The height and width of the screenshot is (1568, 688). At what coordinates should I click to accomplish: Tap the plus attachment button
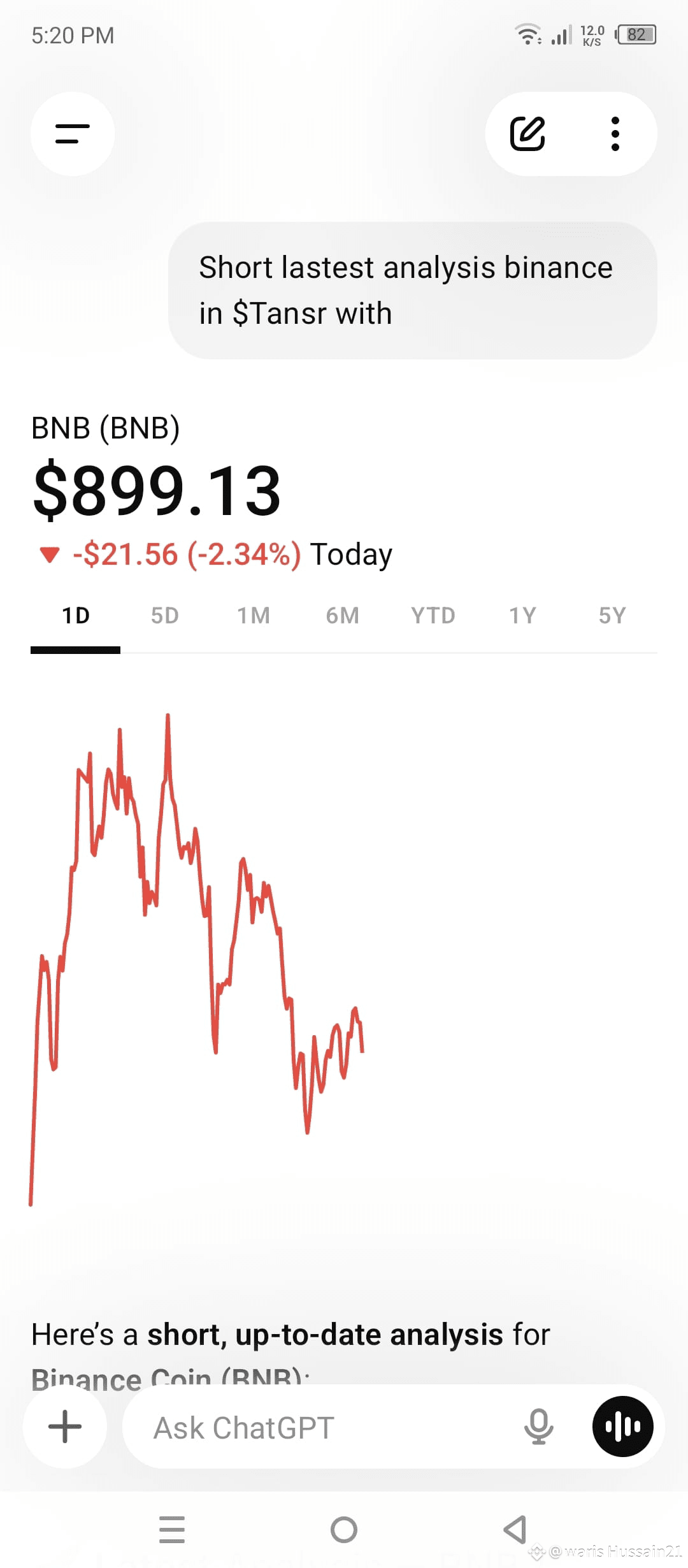pyautogui.click(x=65, y=1426)
